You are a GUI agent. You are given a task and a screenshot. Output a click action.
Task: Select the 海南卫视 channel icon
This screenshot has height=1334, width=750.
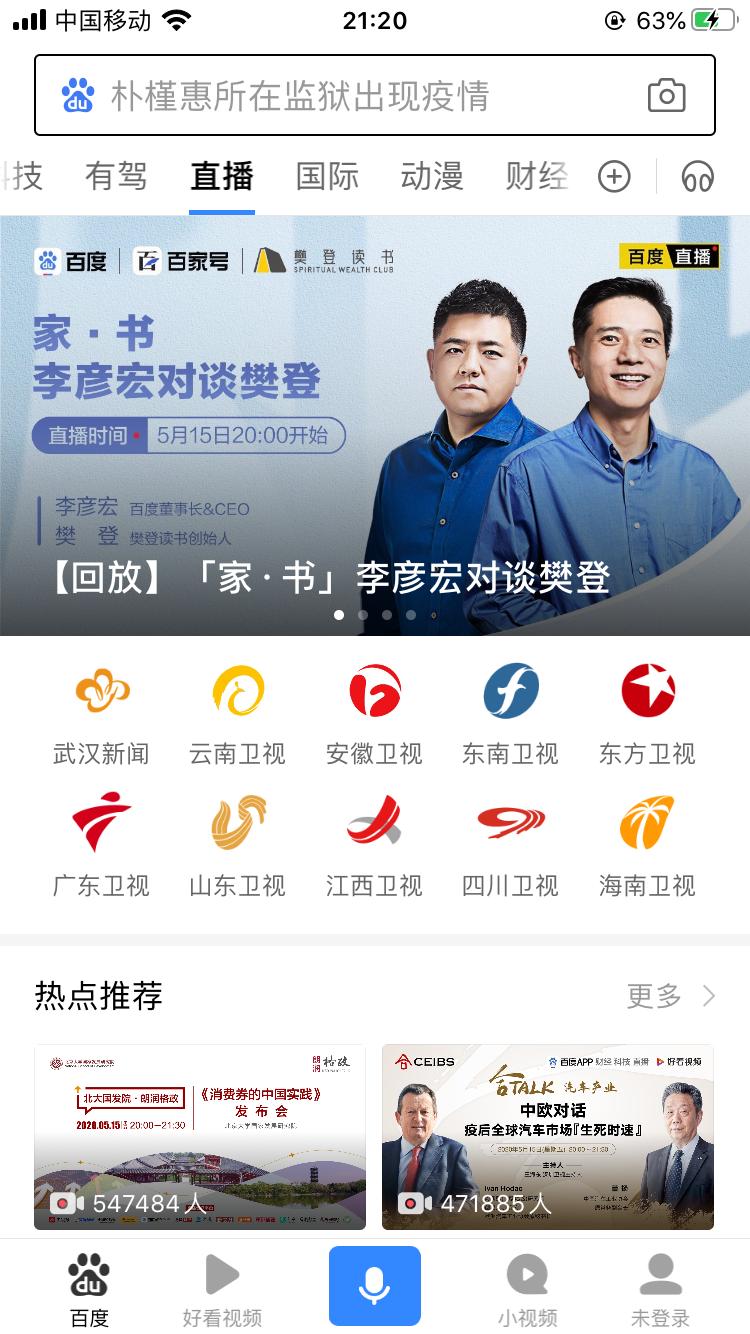click(x=646, y=825)
